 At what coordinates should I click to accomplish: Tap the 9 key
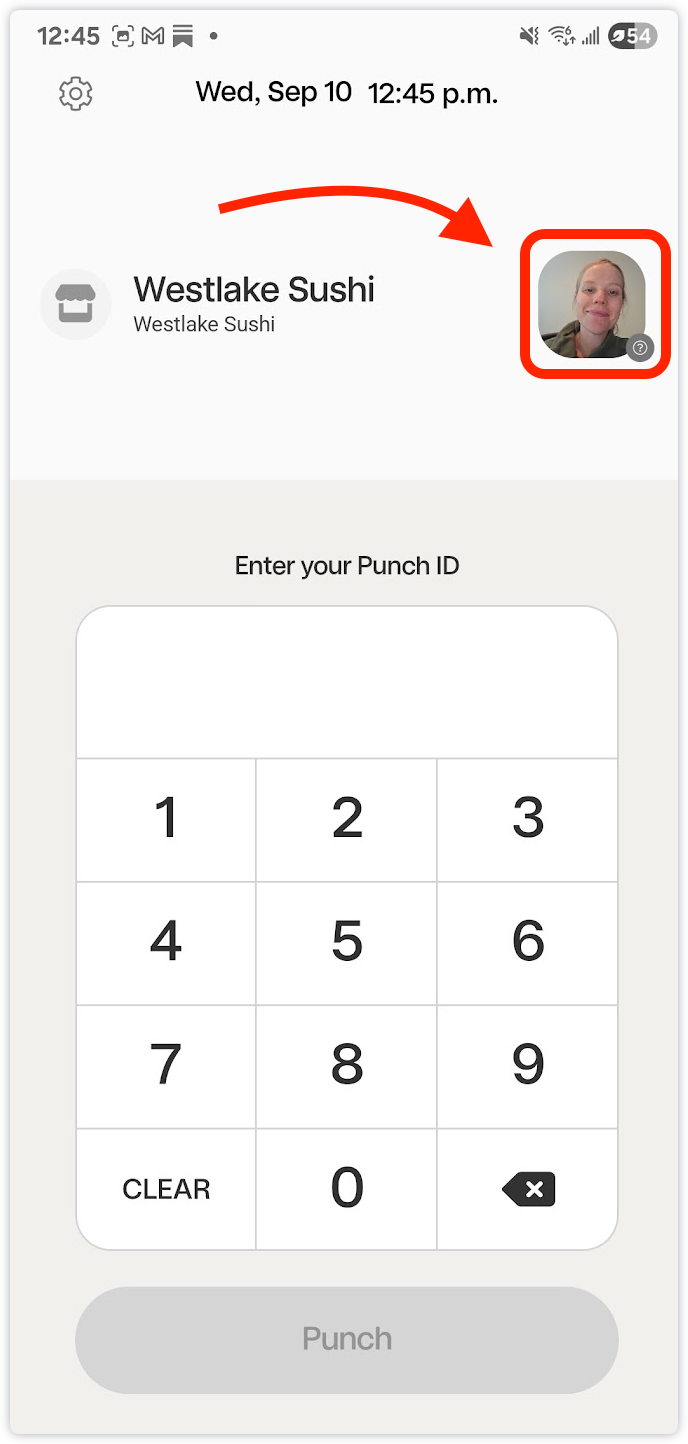[527, 1066]
